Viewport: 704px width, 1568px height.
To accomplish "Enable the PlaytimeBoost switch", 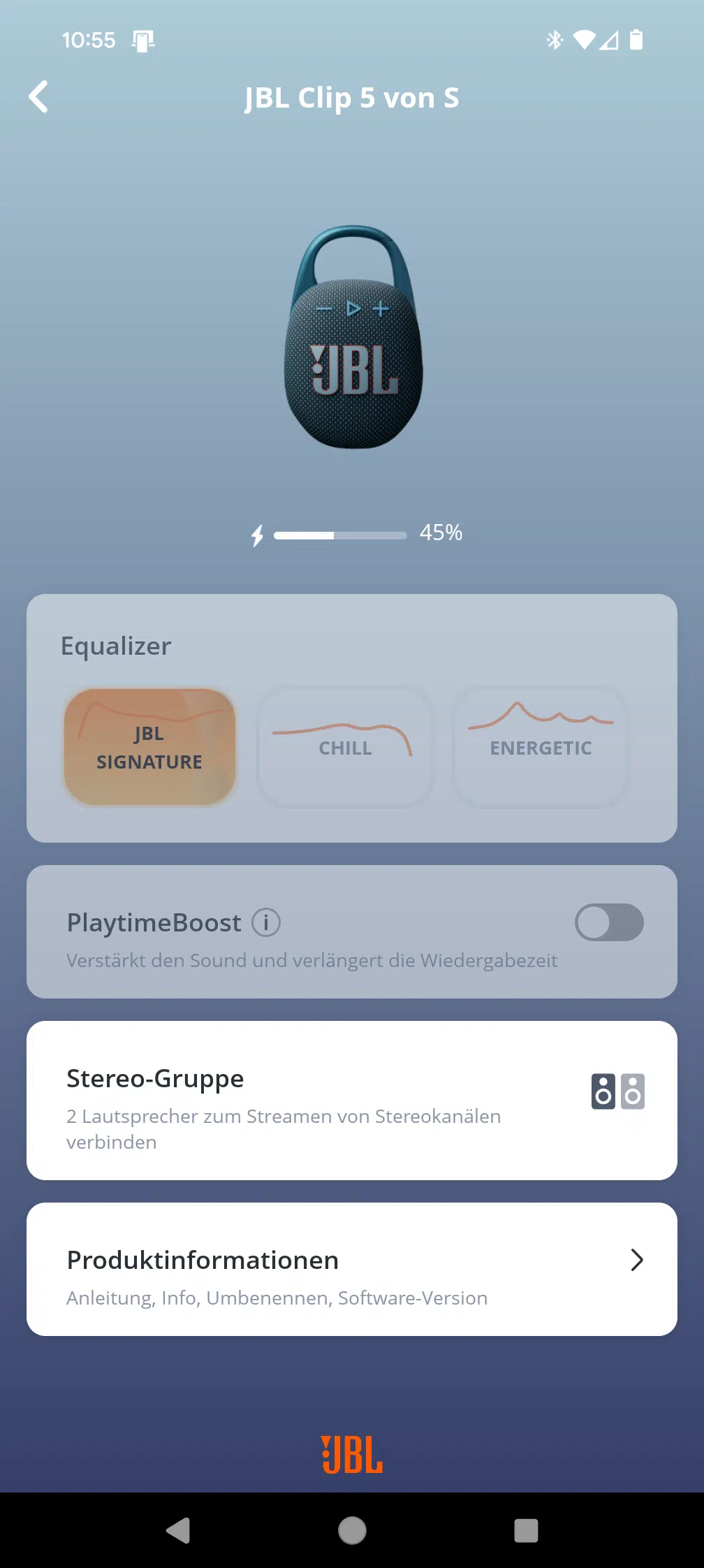I will click(609, 922).
